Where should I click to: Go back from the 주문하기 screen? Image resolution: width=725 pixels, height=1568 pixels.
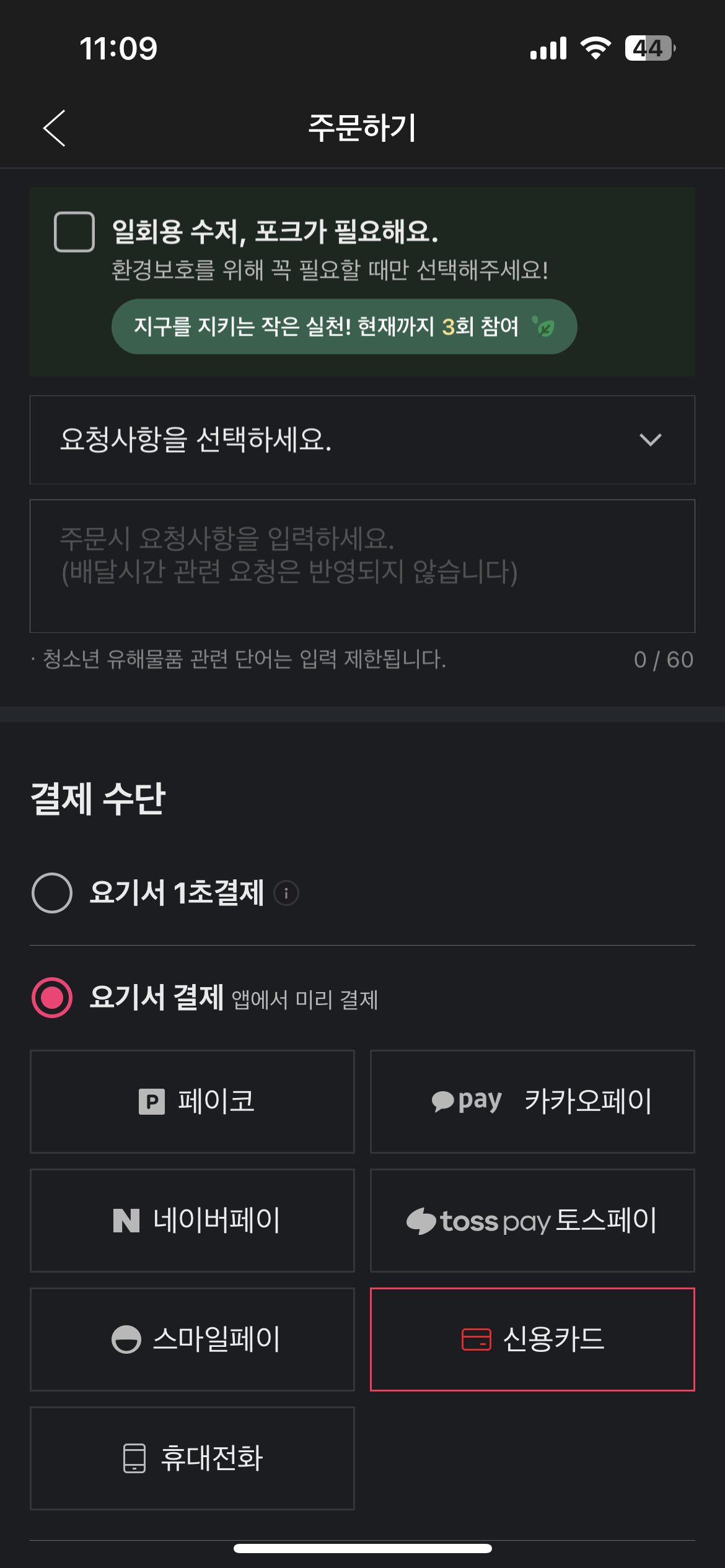coord(55,128)
